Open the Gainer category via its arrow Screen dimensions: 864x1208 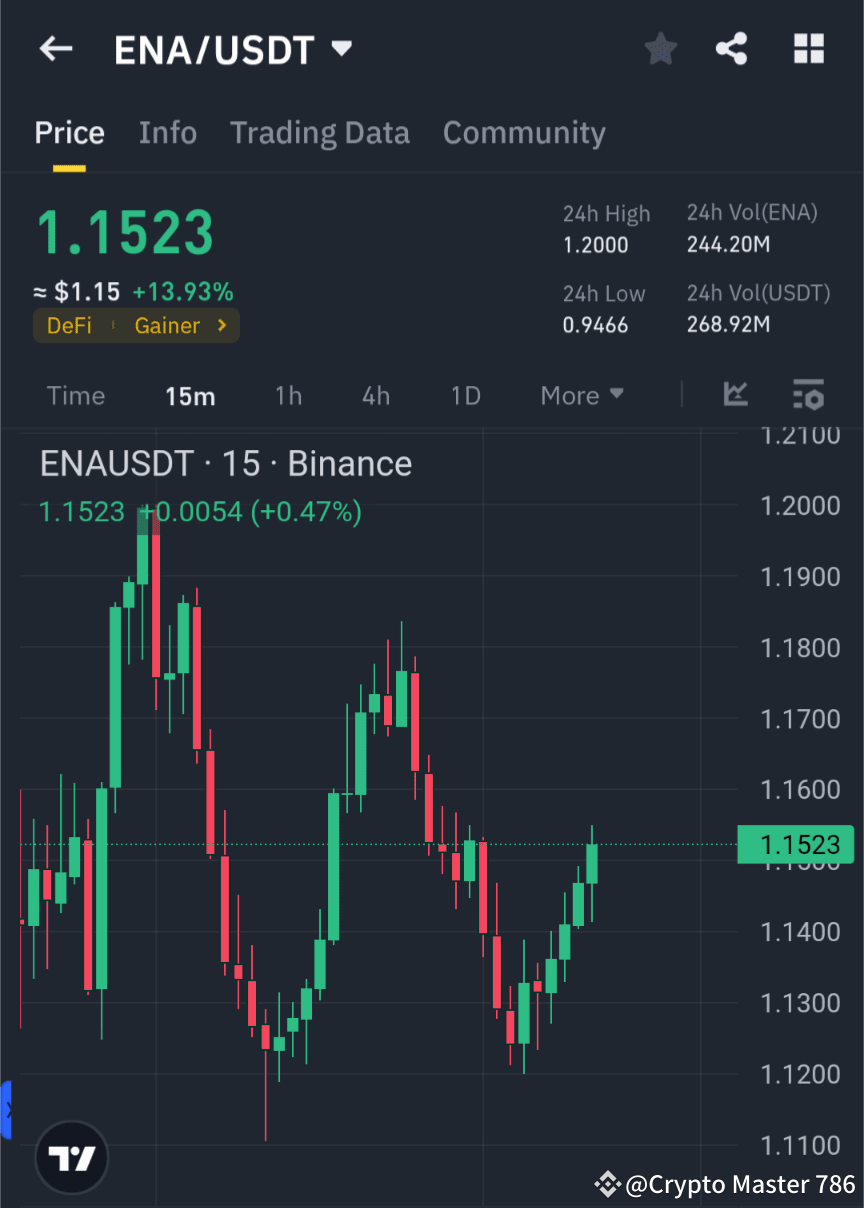click(222, 325)
